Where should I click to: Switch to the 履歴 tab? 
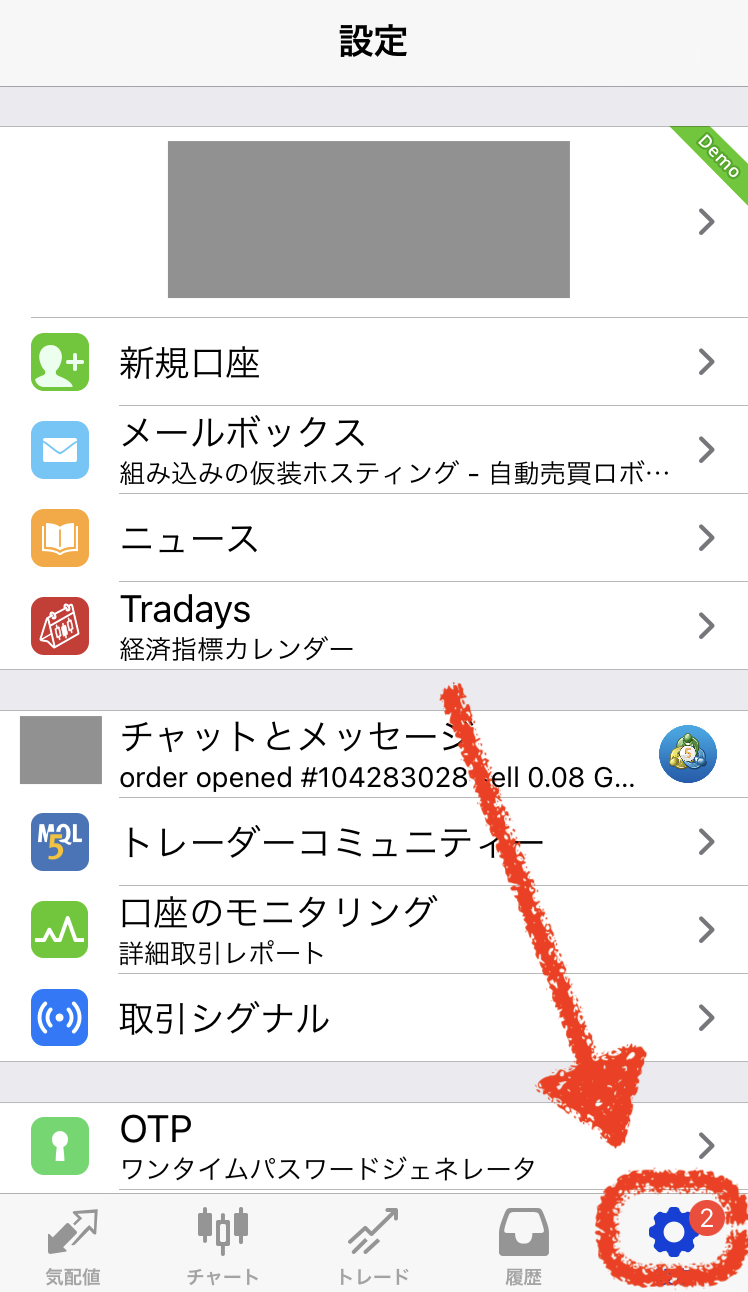click(x=523, y=1245)
